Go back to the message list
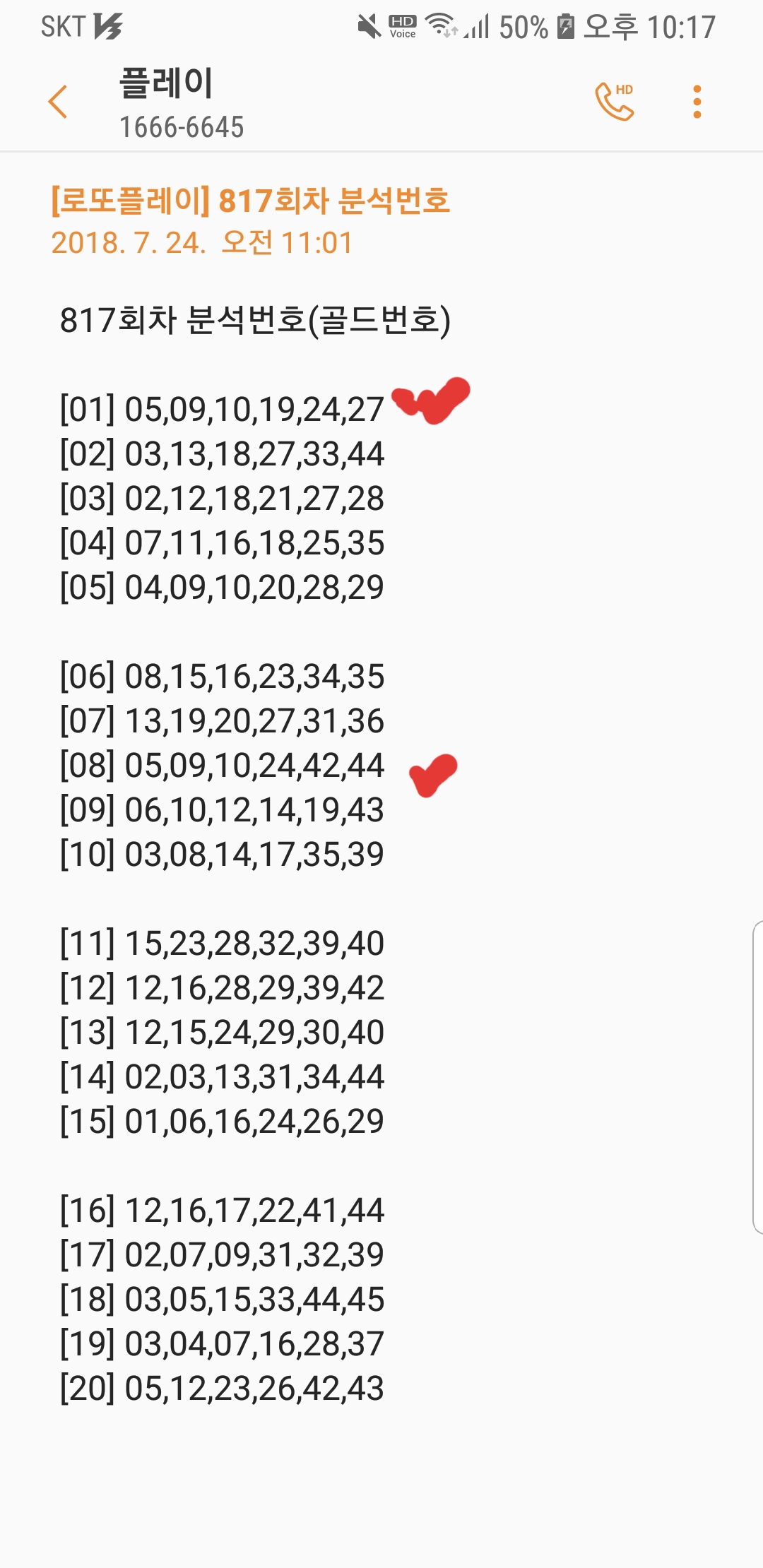763x1568 pixels. tap(58, 102)
